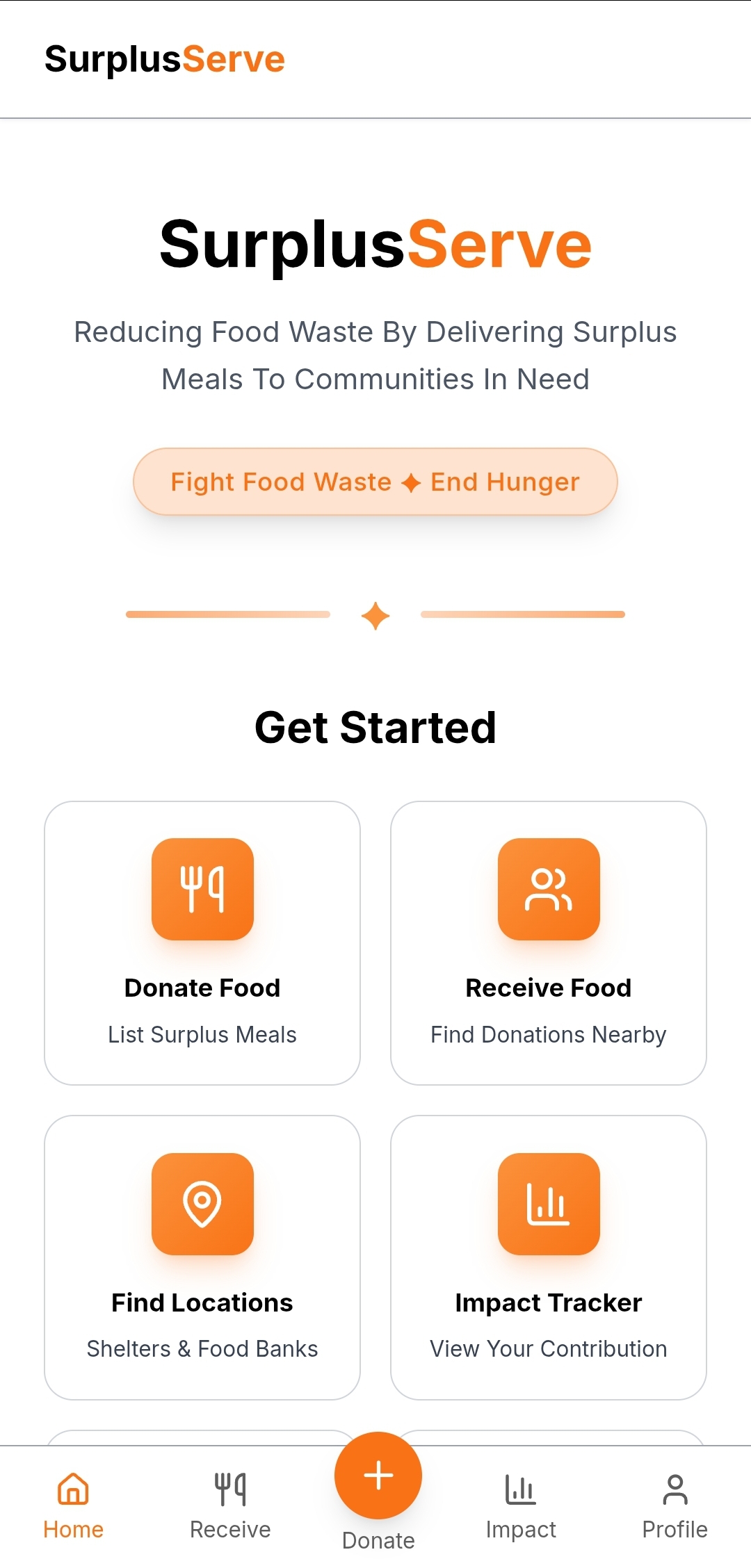
Task: Open the Receive Food card
Action: click(548, 942)
